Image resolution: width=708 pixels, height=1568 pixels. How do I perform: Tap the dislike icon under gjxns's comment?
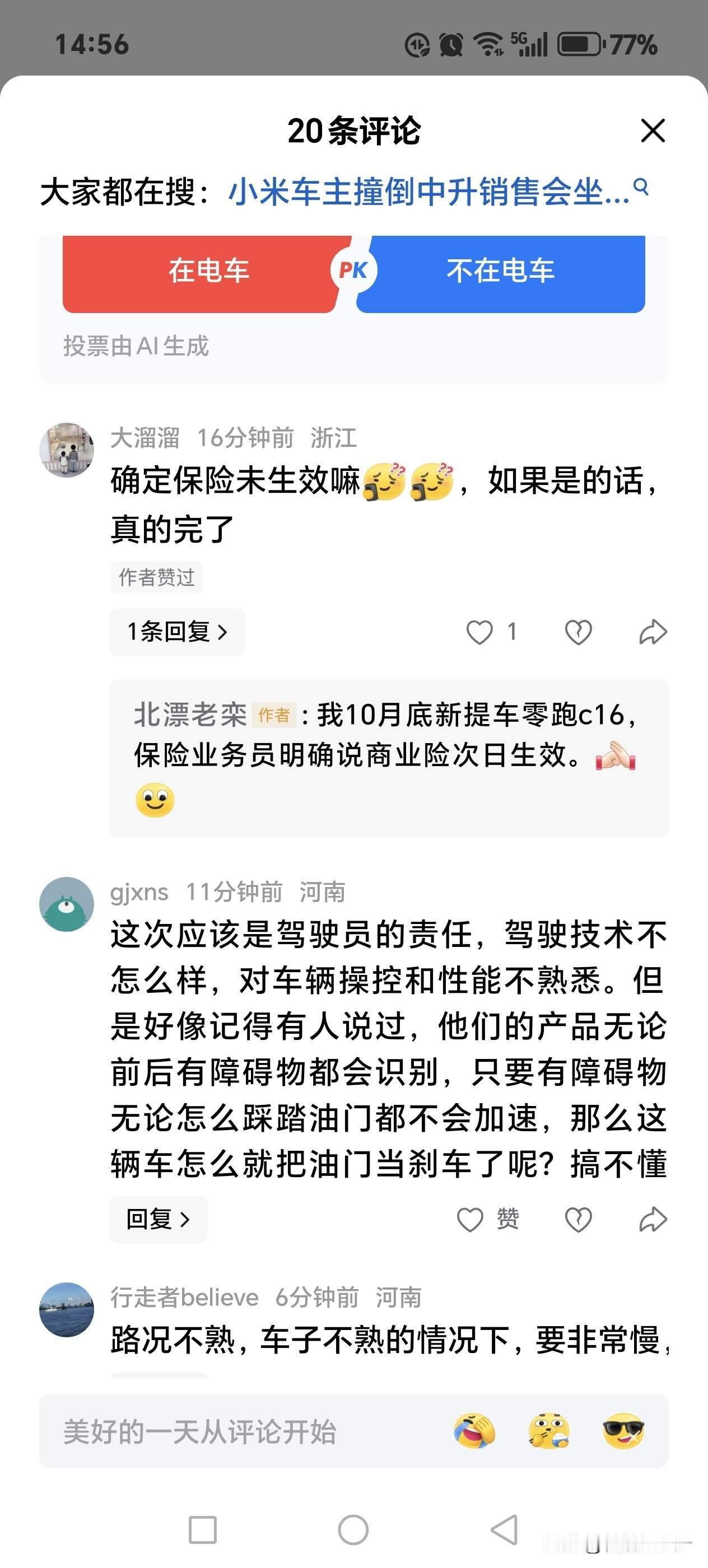pos(577,1220)
